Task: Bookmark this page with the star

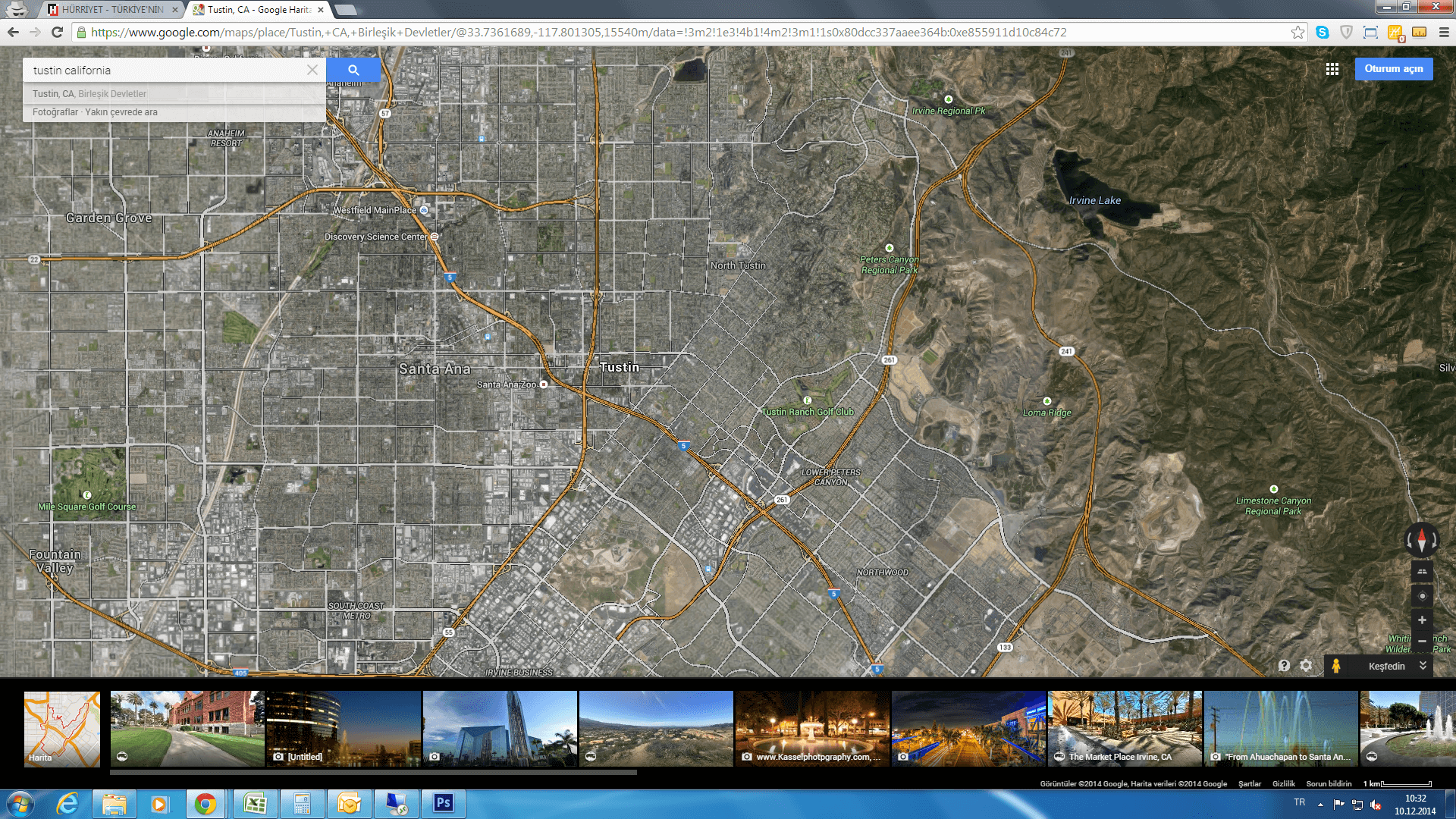Action: (1298, 32)
